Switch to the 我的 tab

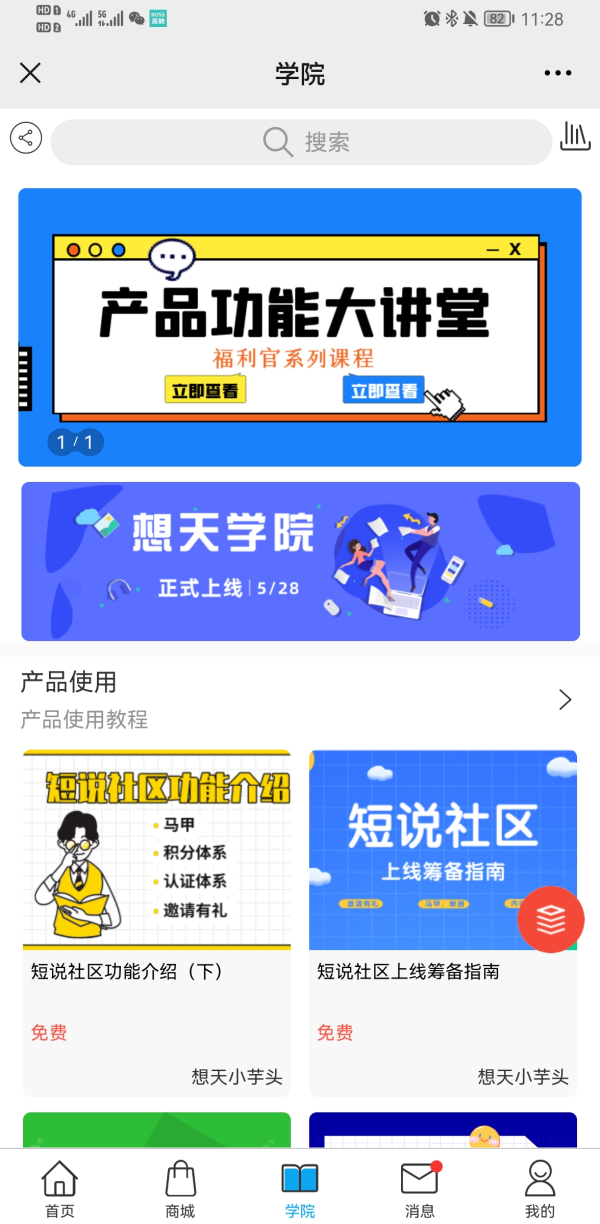(x=540, y=1189)
